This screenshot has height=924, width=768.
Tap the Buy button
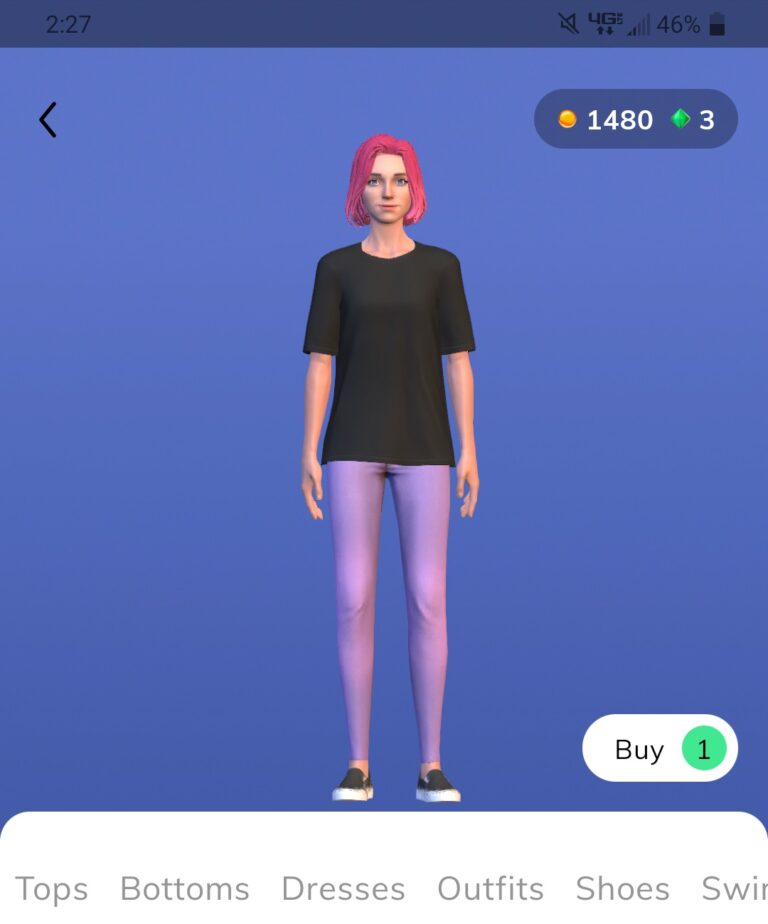coord(660,749)
